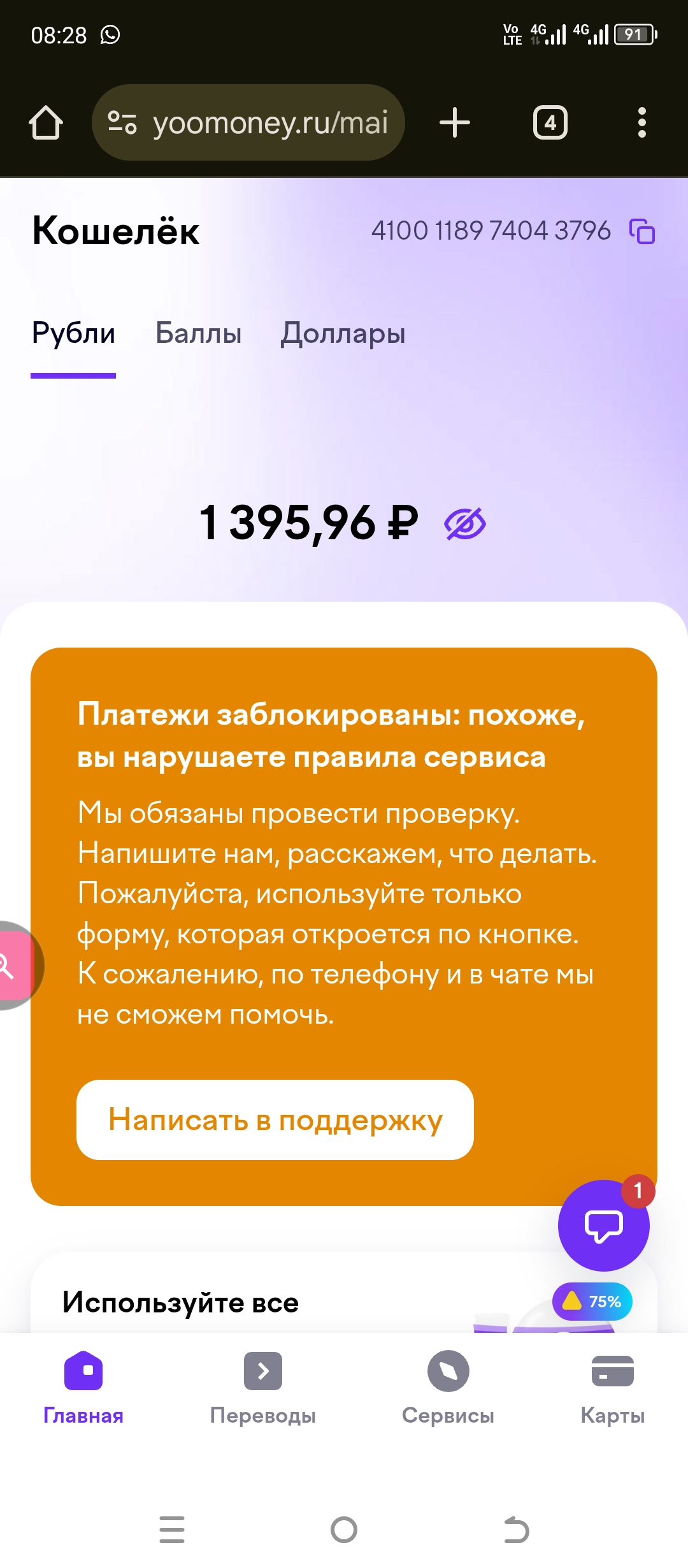Go to the browser home page
Image resolution: width=688 pixels, height=1568 pixels.
coord(46,122)
